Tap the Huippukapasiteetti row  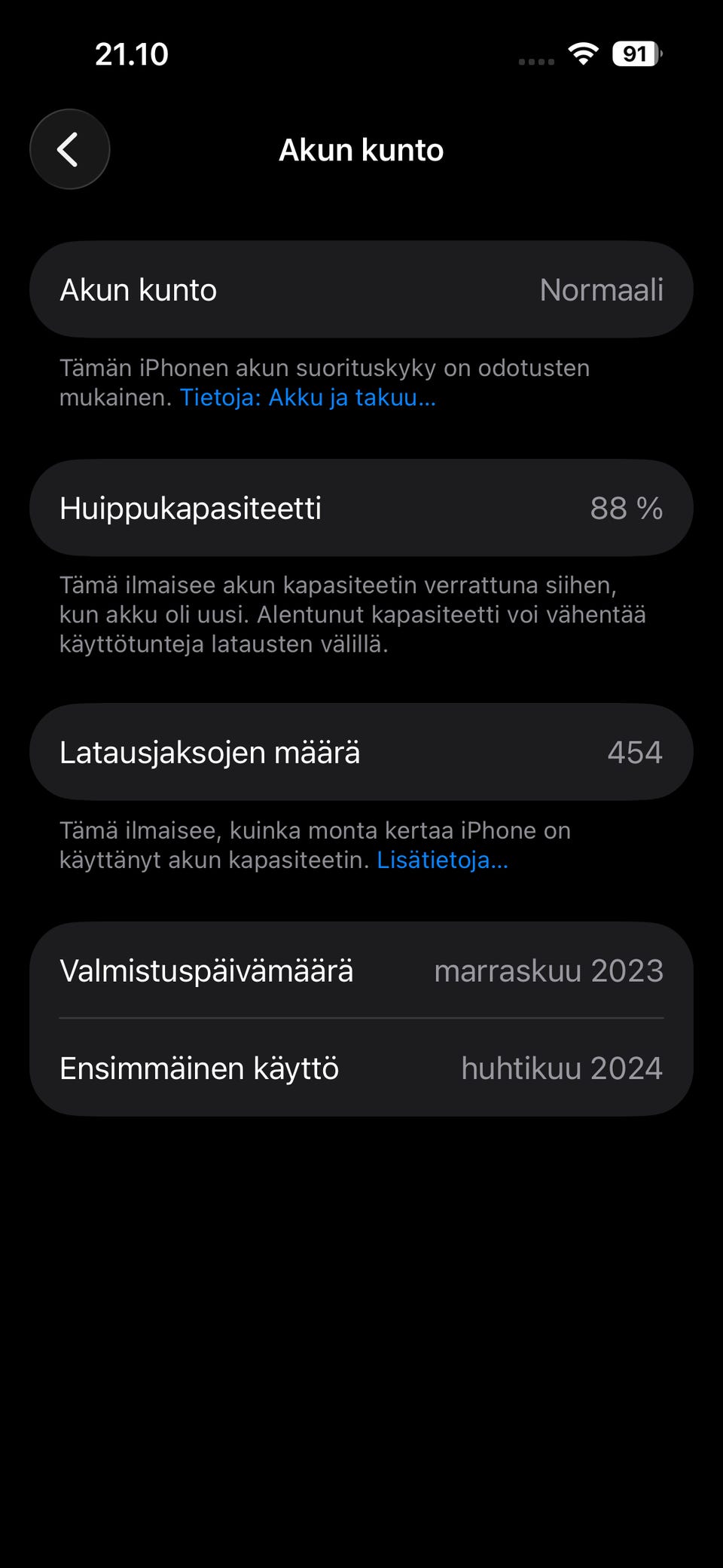pyautogui.click(x=361, y=508)
